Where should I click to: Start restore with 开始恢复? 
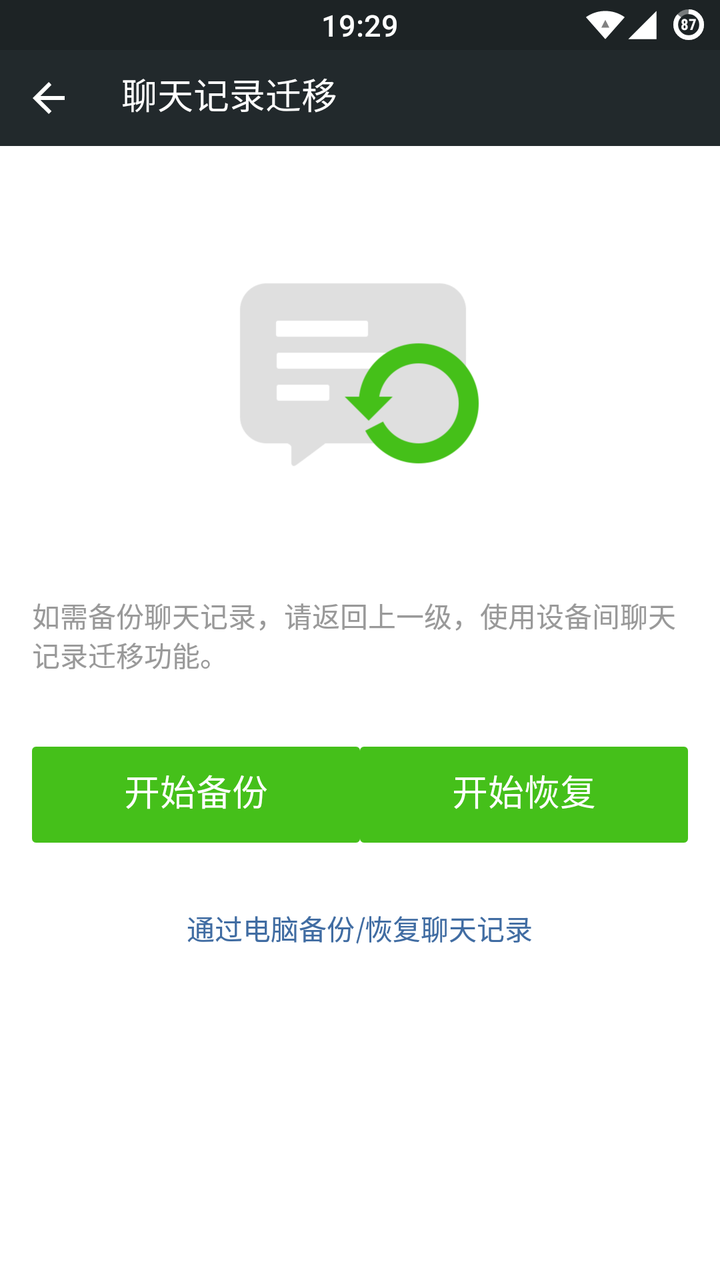tap(524, 794)
